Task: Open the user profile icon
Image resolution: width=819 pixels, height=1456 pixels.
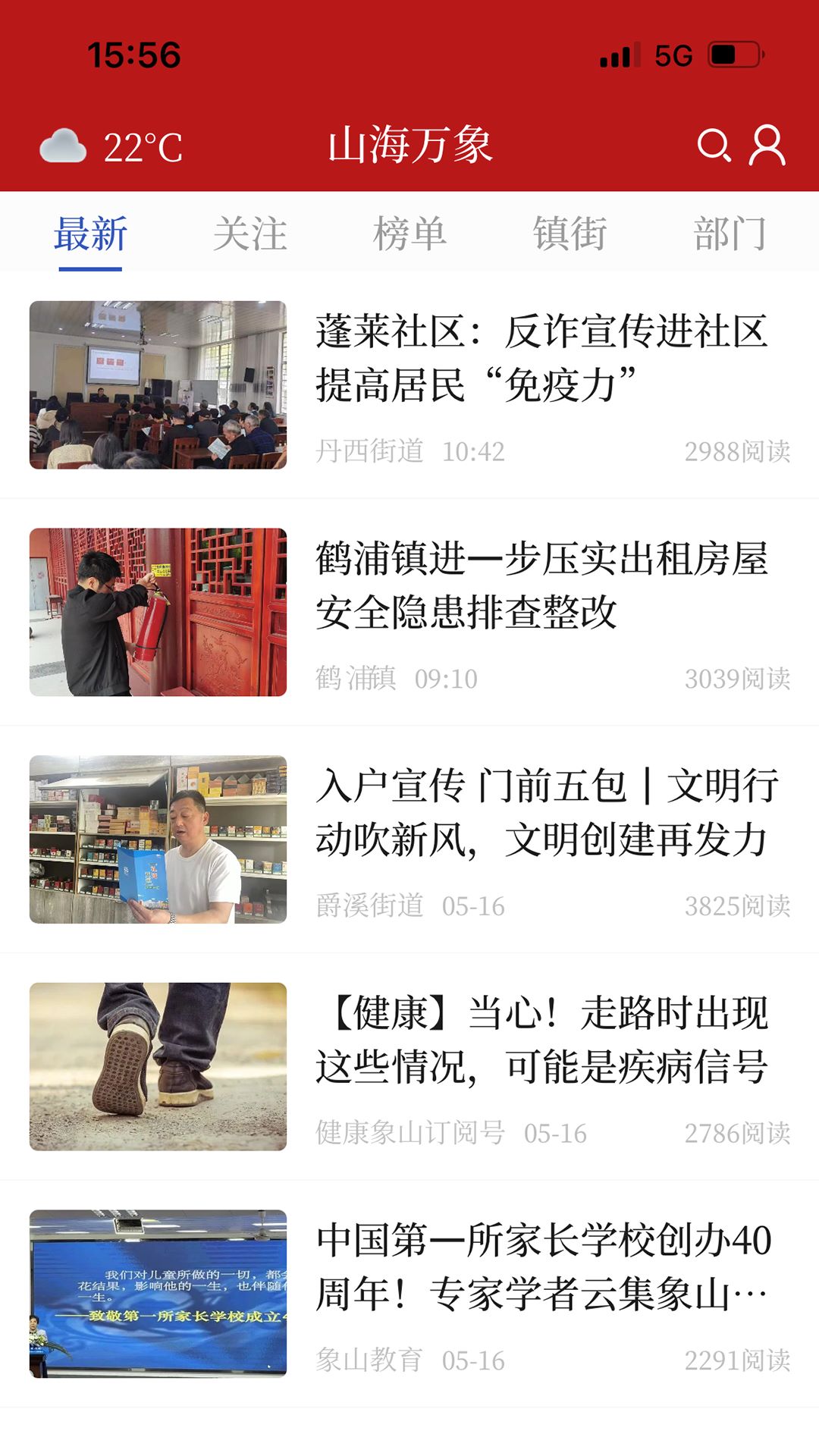Action: 767,145
